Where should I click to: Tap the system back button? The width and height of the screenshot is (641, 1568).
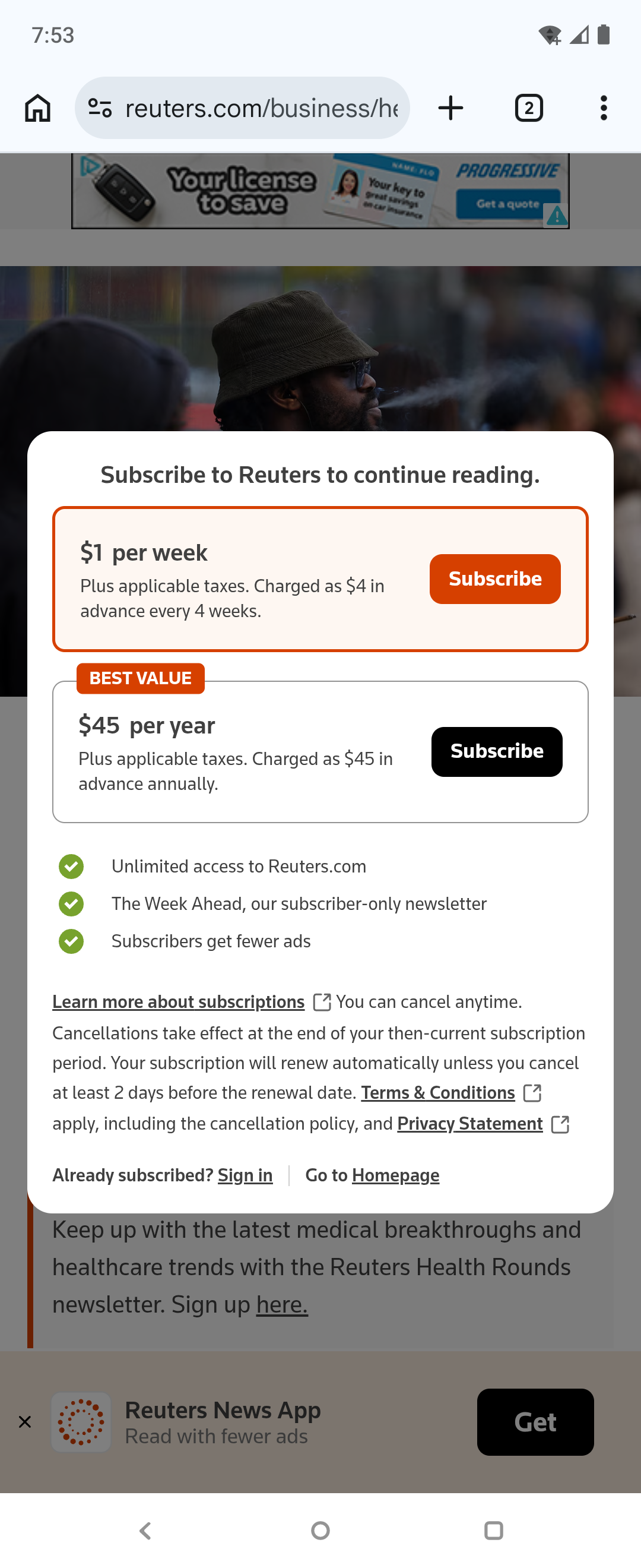click(x=145, y=1529)
